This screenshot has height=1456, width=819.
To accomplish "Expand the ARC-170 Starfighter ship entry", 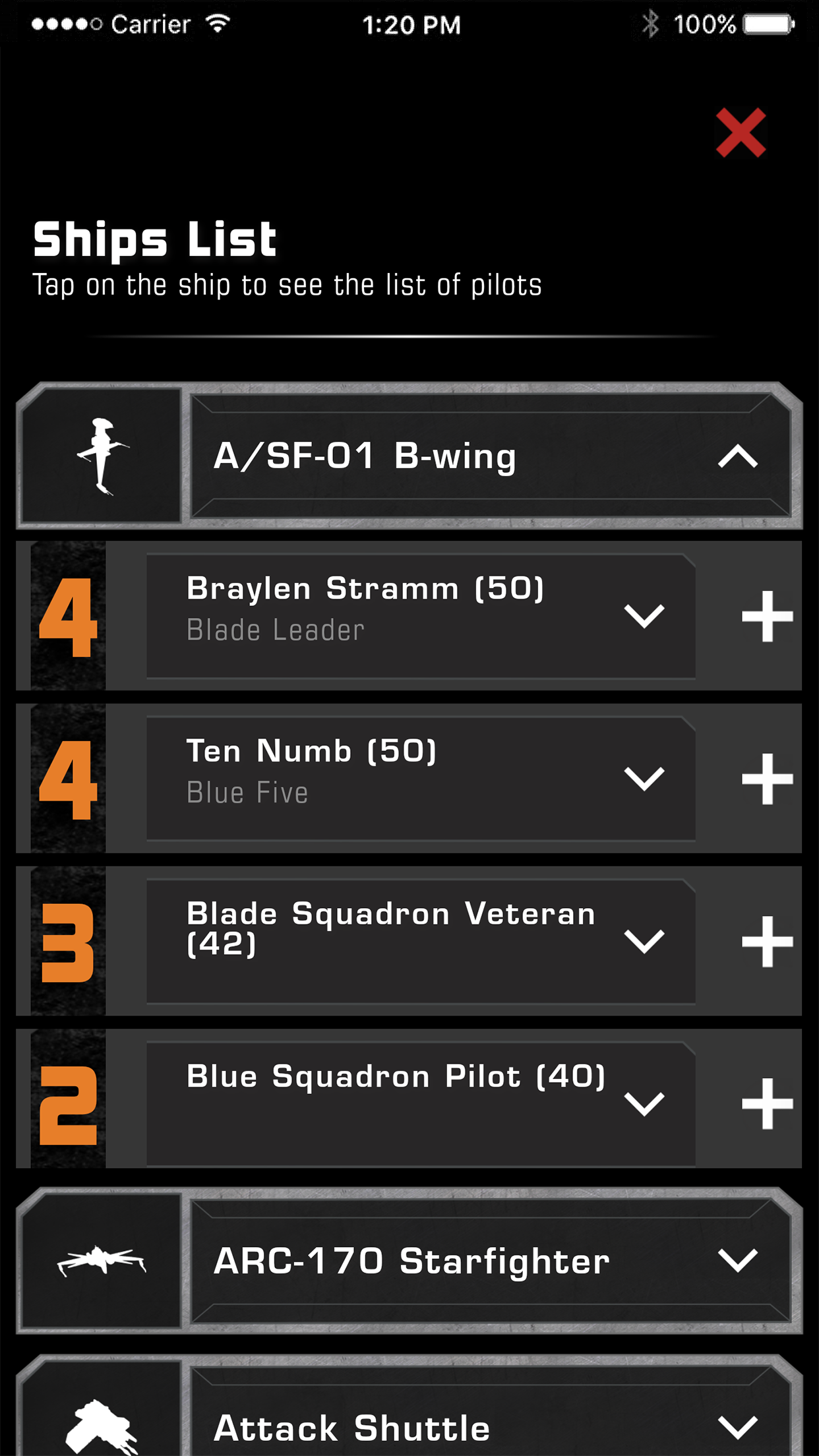I will click(739, 1259).
